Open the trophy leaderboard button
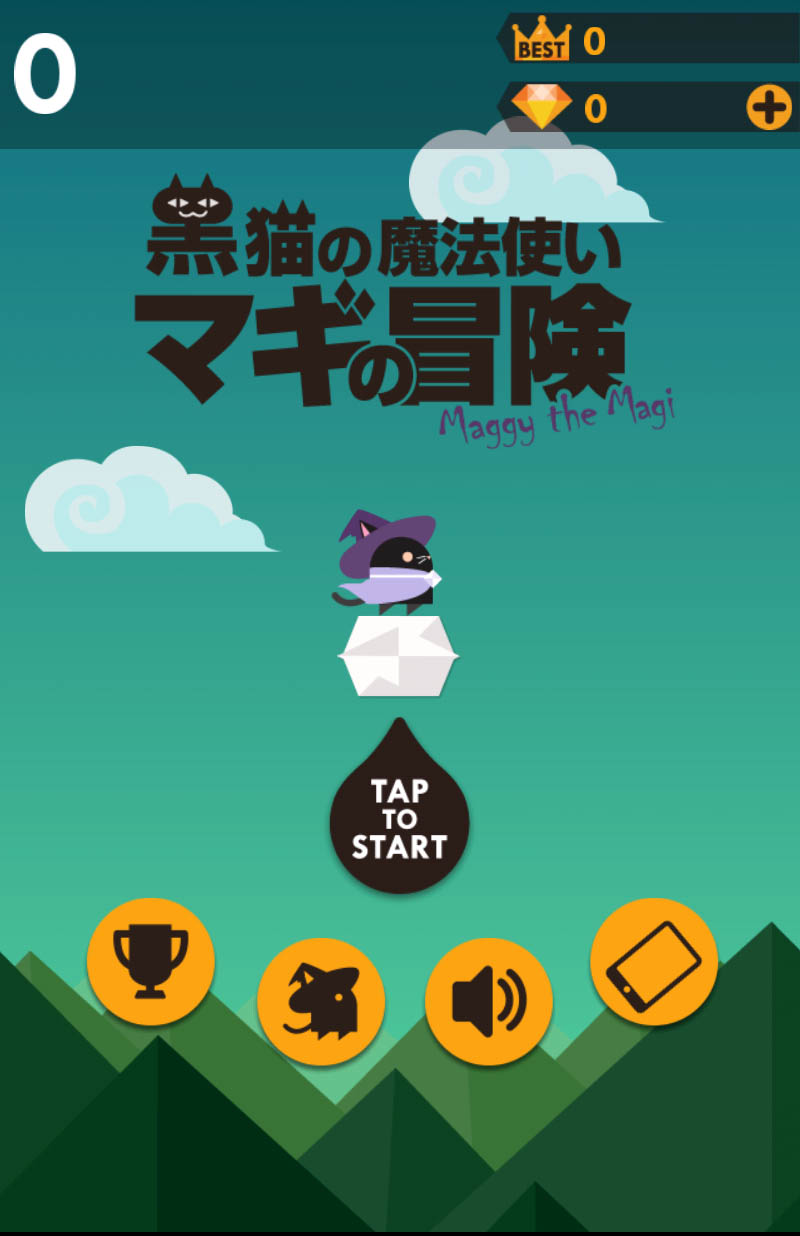This screenshot has height=1236, width=800. tap(151, 961)
